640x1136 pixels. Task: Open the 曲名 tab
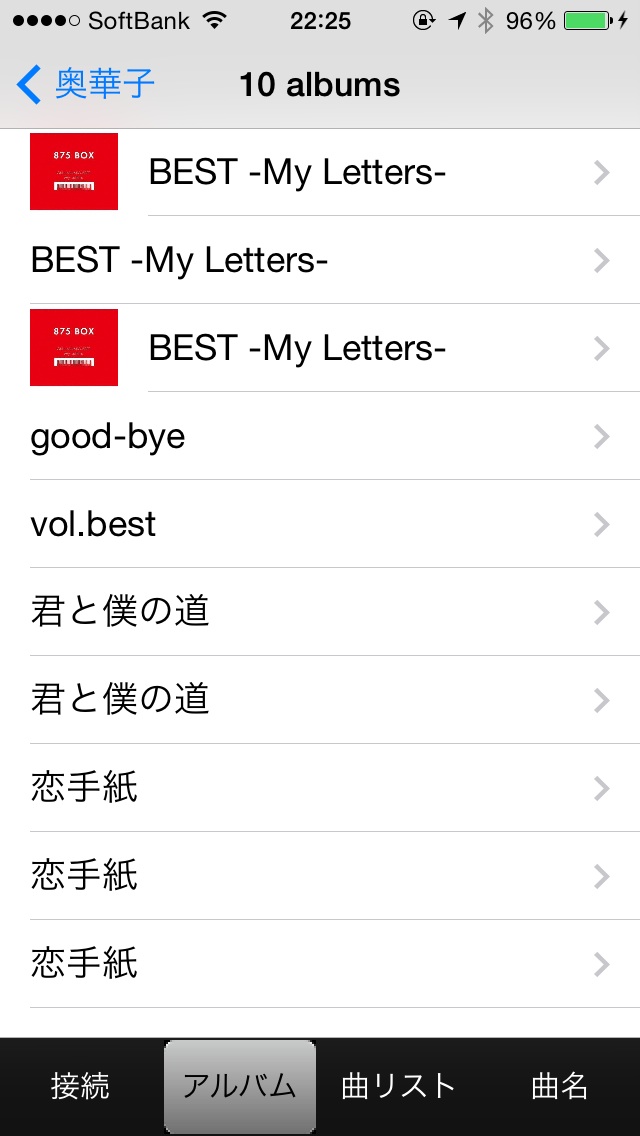point(560,1087)
